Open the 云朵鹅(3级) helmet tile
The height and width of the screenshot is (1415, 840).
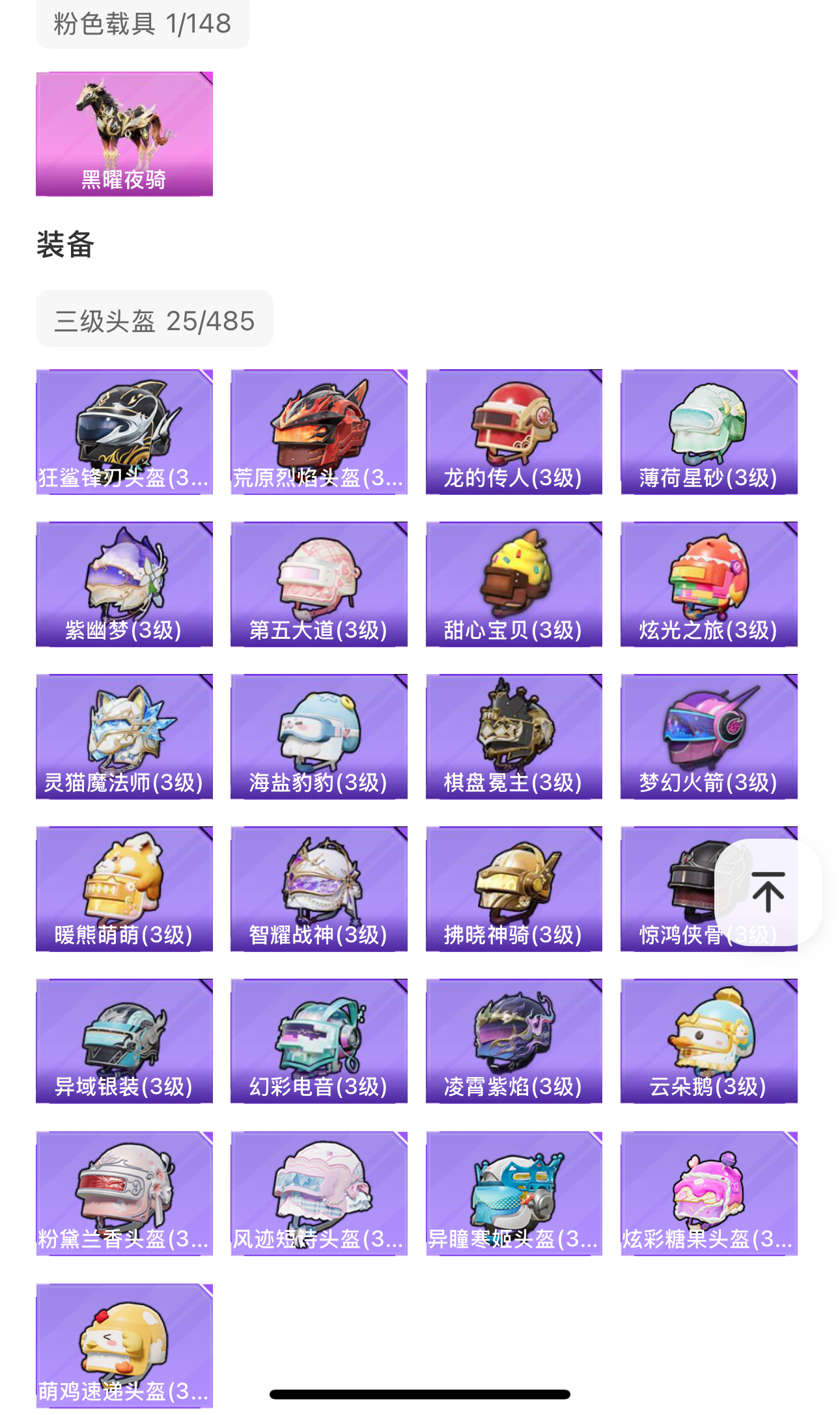tap(708, 1041)
